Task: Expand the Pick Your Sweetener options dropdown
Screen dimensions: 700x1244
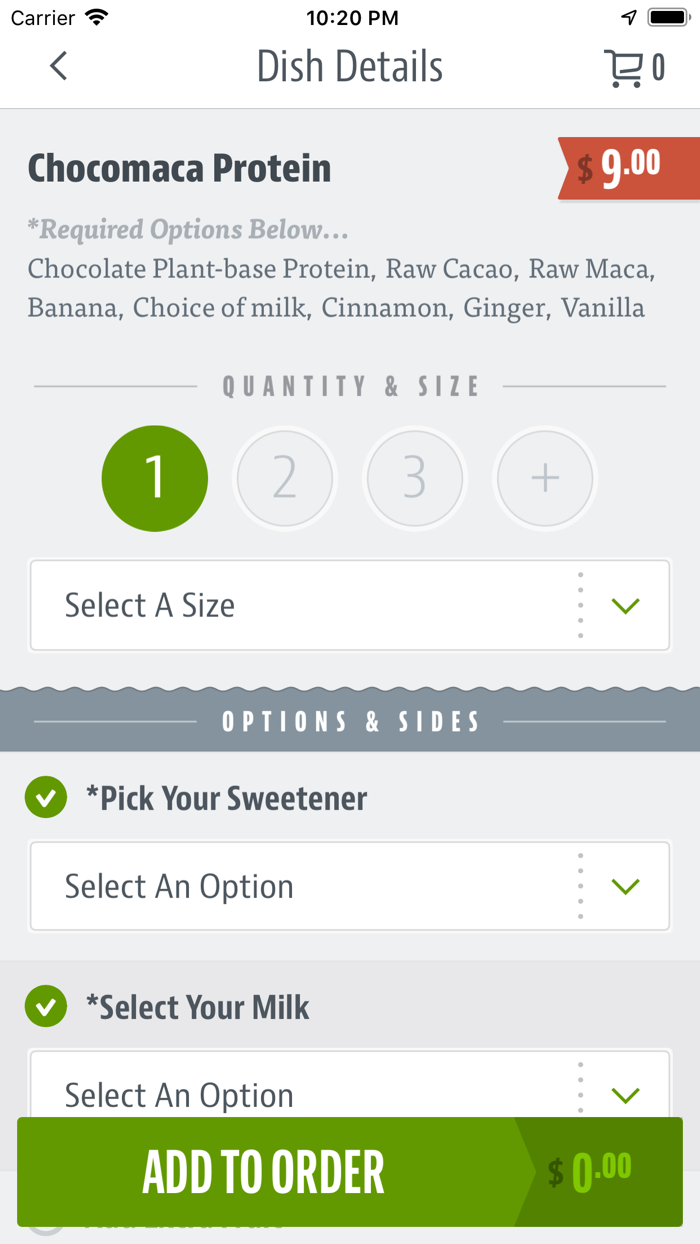Action: click(350, 886)
